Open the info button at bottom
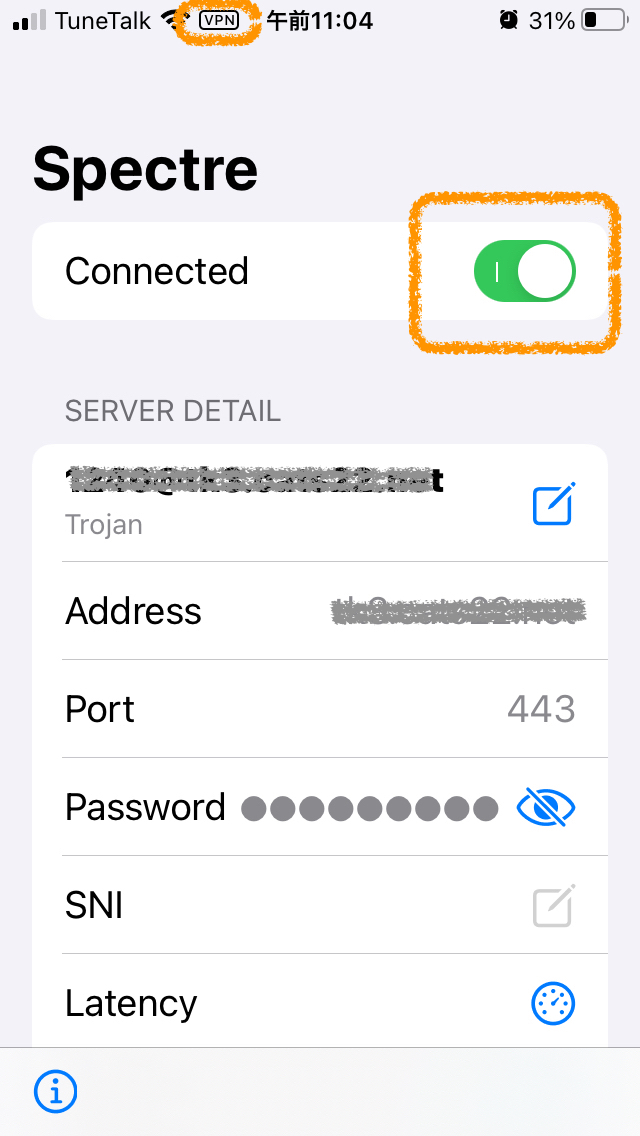The width and height of the screenshot is (640, 1136). coord(56,1090)
